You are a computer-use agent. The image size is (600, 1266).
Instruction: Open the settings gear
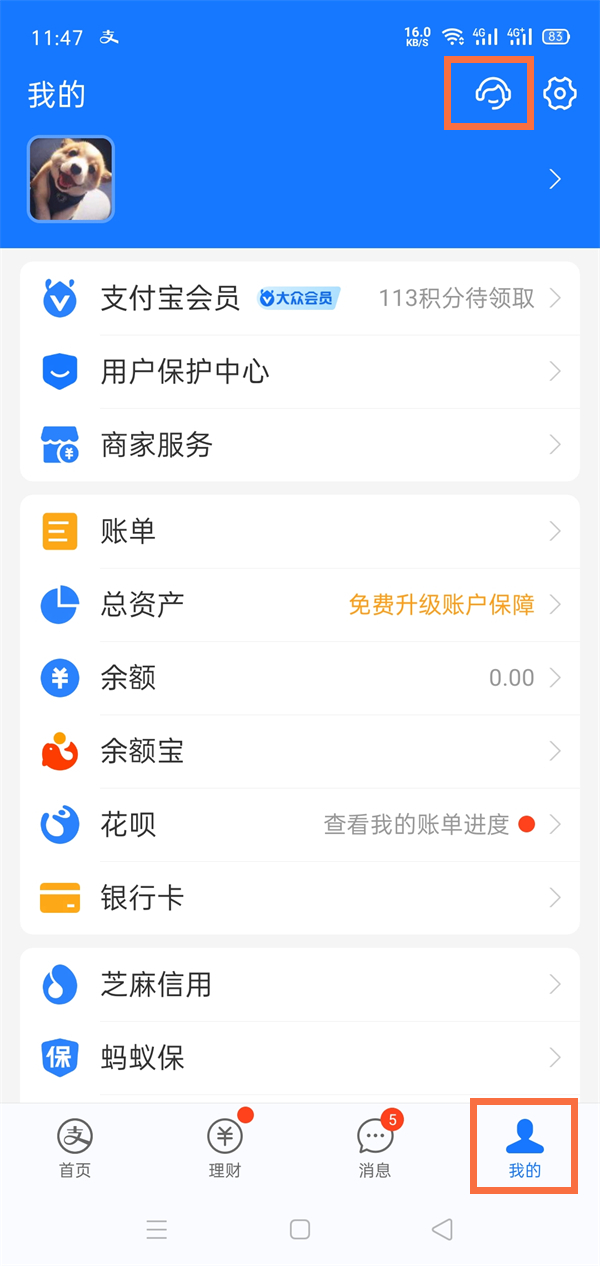(560, 94)
